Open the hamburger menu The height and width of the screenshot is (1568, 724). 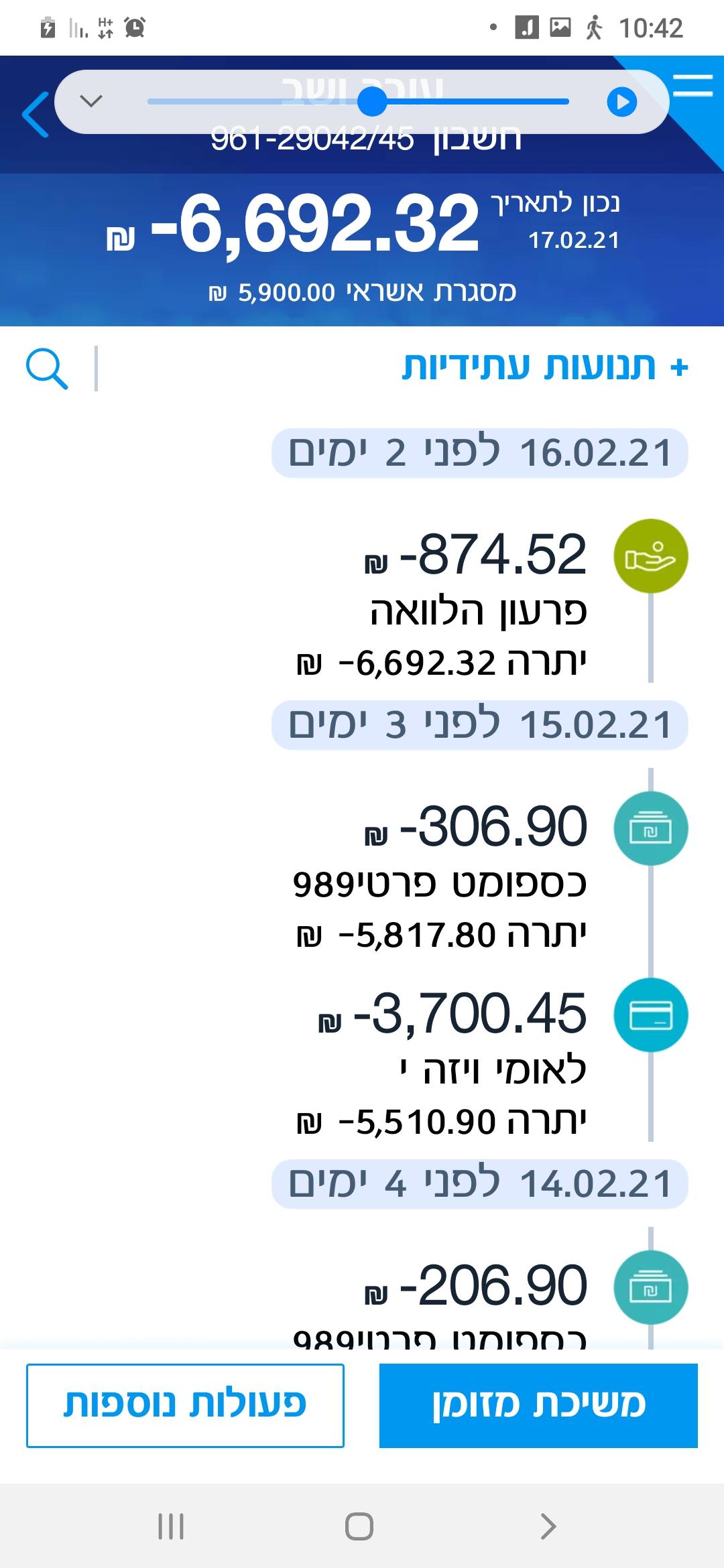tap(693, 86)
